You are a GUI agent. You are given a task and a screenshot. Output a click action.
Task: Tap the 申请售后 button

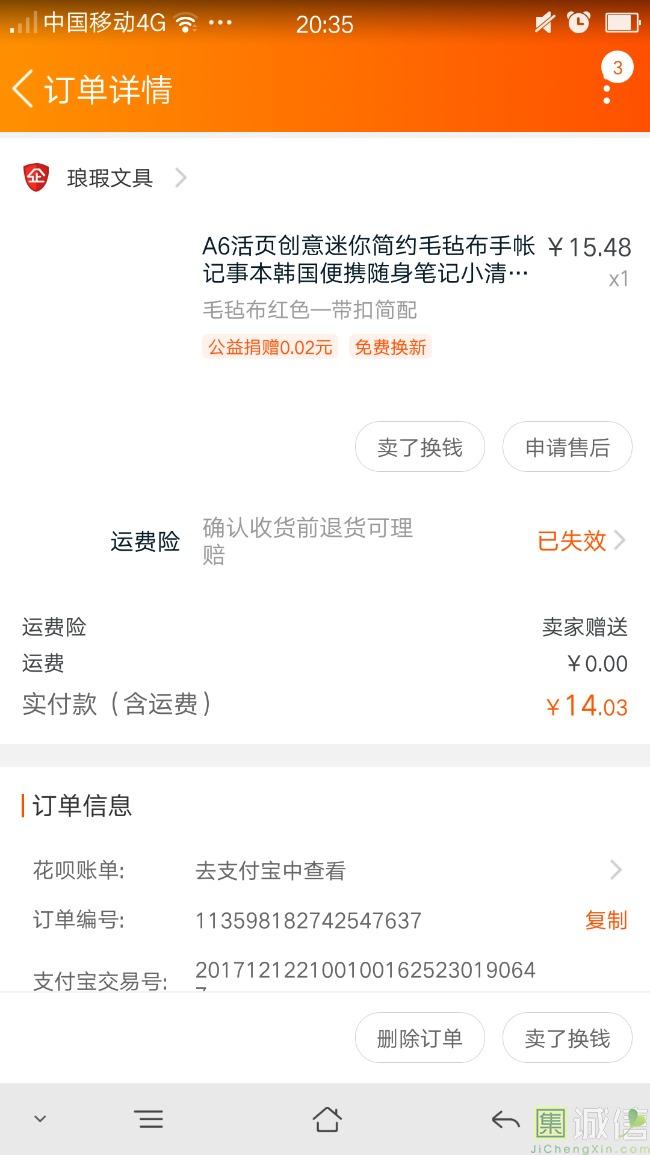(x=567, y=448)
